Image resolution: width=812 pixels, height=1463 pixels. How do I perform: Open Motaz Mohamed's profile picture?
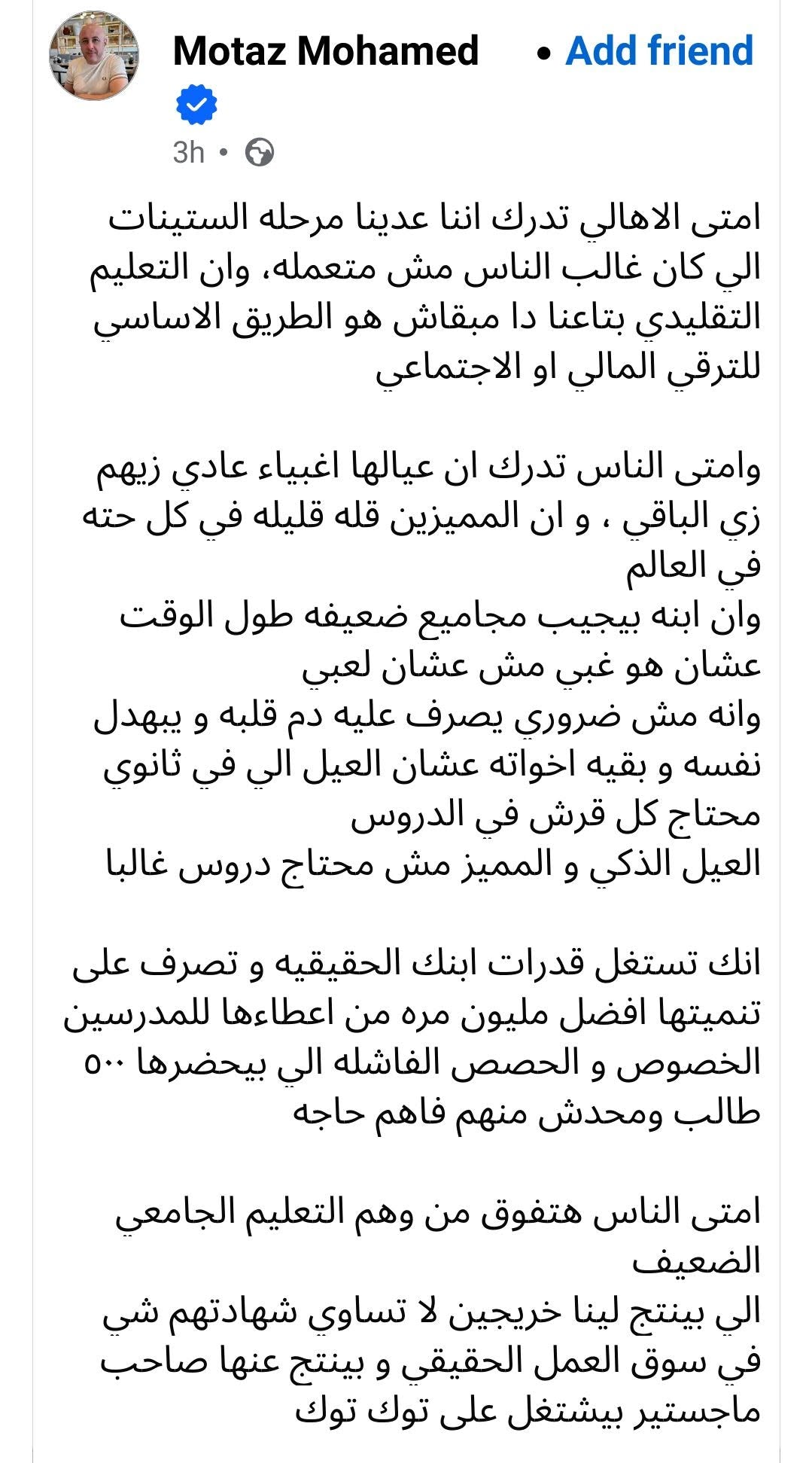(x=94, y=56)
